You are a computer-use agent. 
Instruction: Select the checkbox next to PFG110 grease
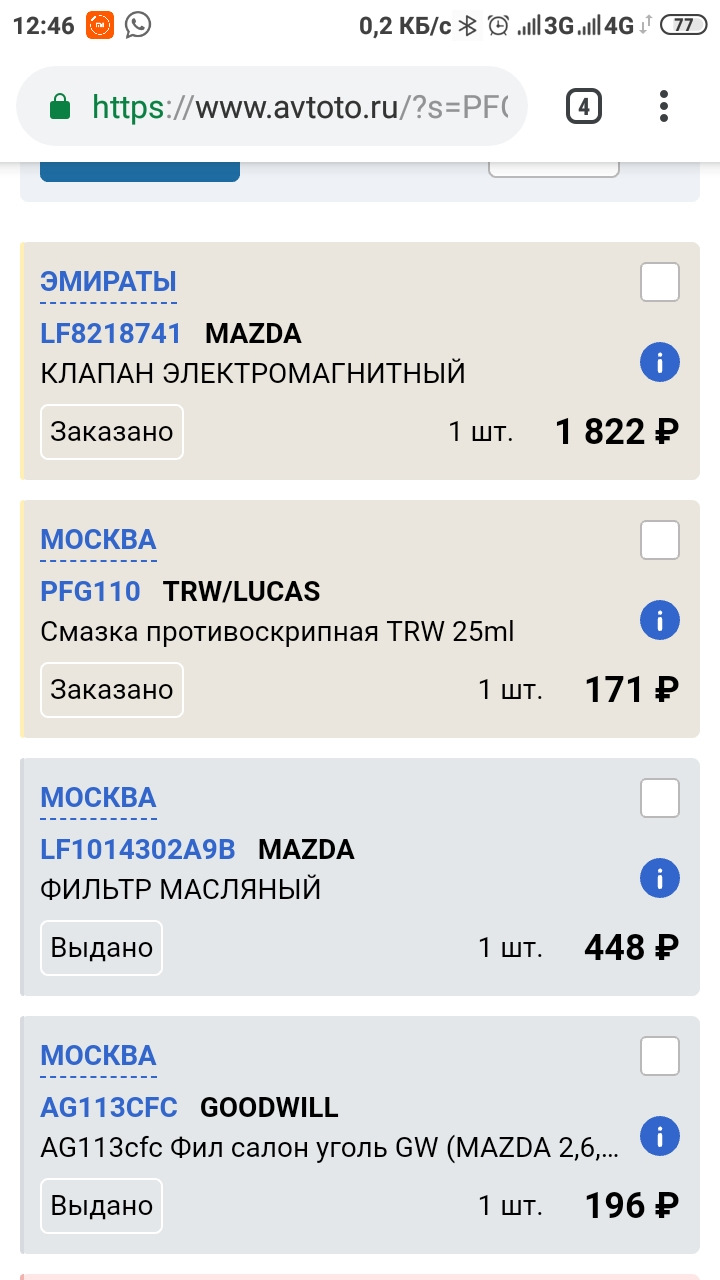click(659, 539)
